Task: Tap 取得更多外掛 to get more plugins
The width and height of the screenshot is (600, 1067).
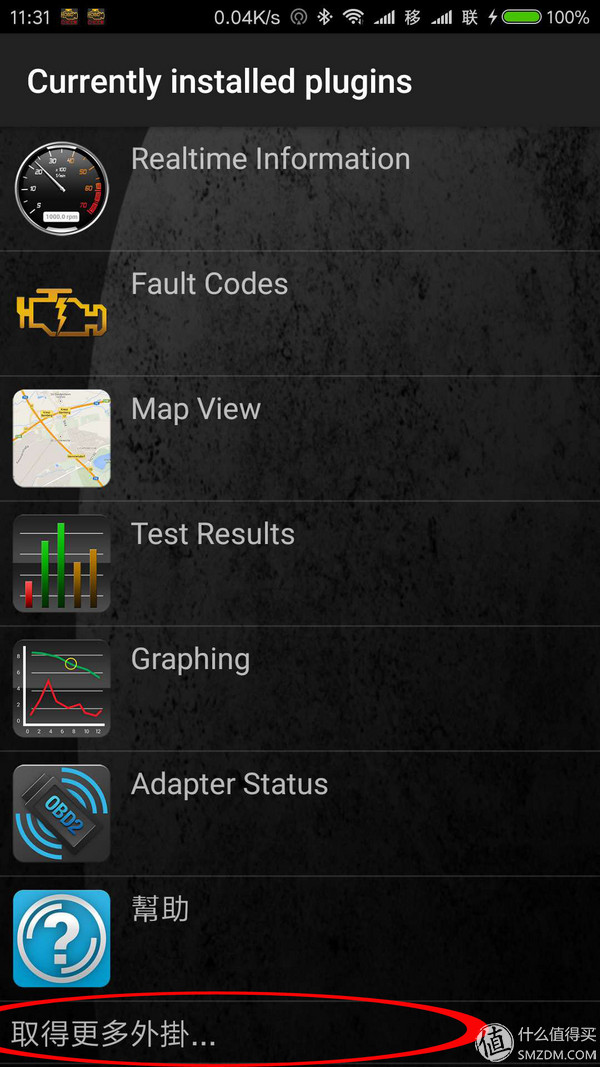Action: 114,1034
